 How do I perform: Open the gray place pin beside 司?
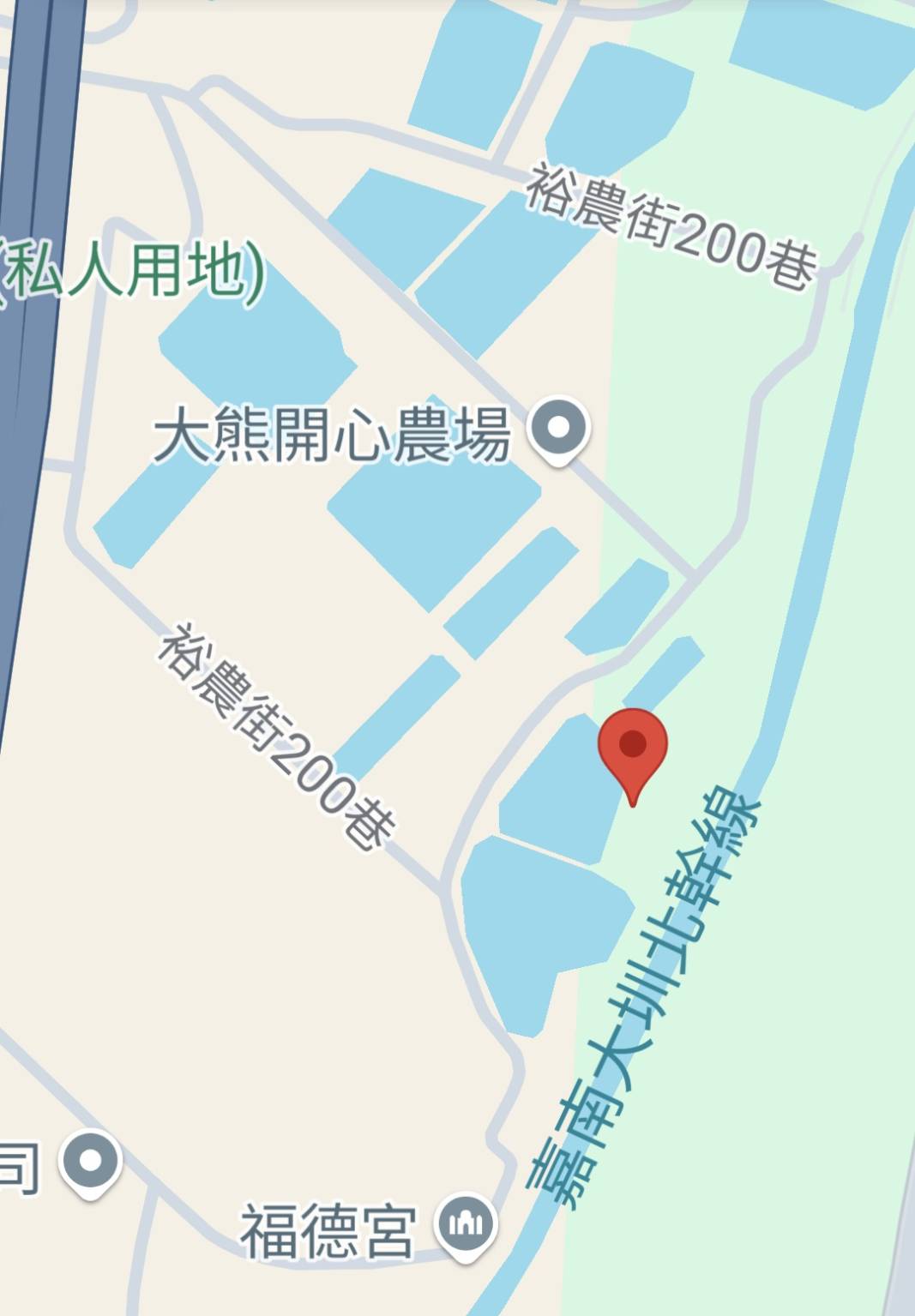[91, 1162]
